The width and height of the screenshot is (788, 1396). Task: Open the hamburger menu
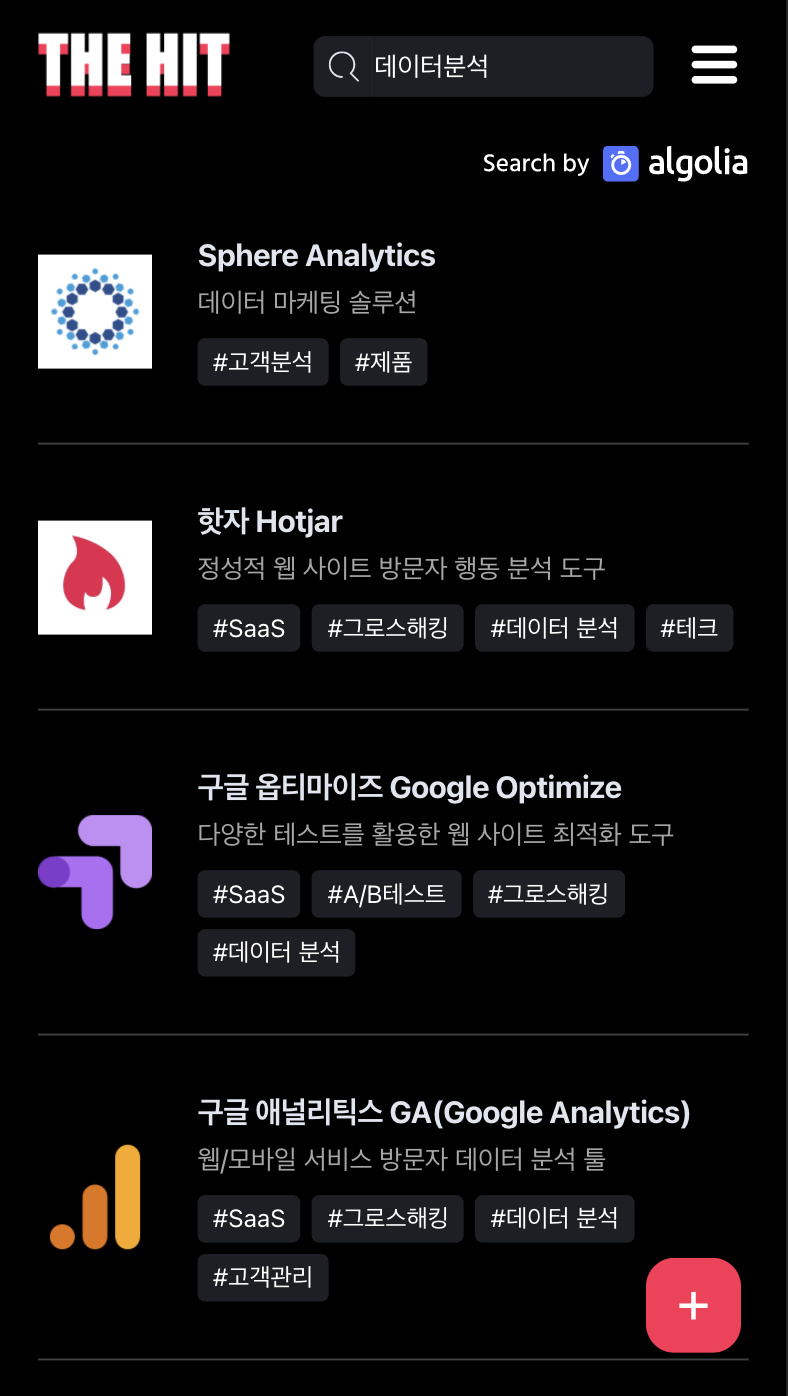[x=714, y=64]
